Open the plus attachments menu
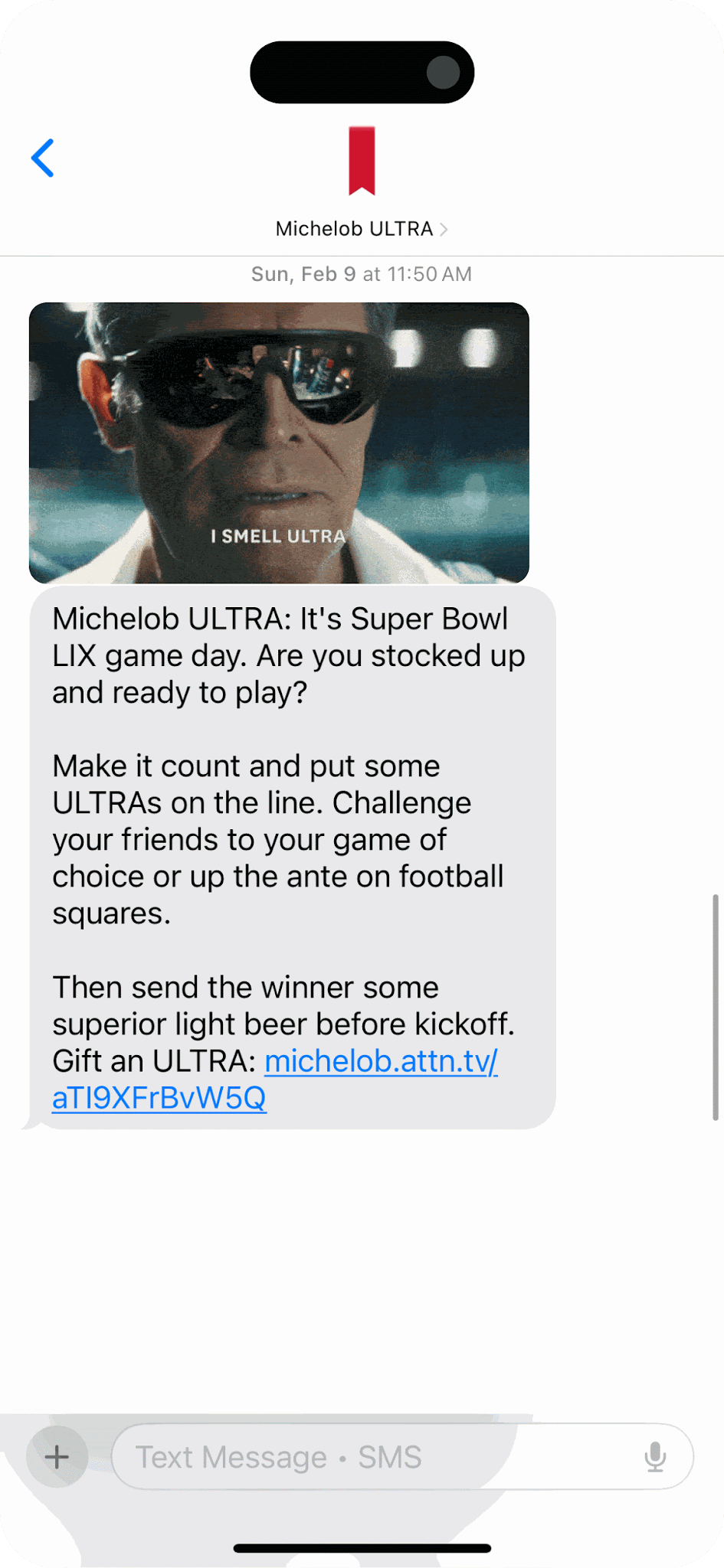724x1568 pixels. pyautogui.click(x=57, y=1457)
